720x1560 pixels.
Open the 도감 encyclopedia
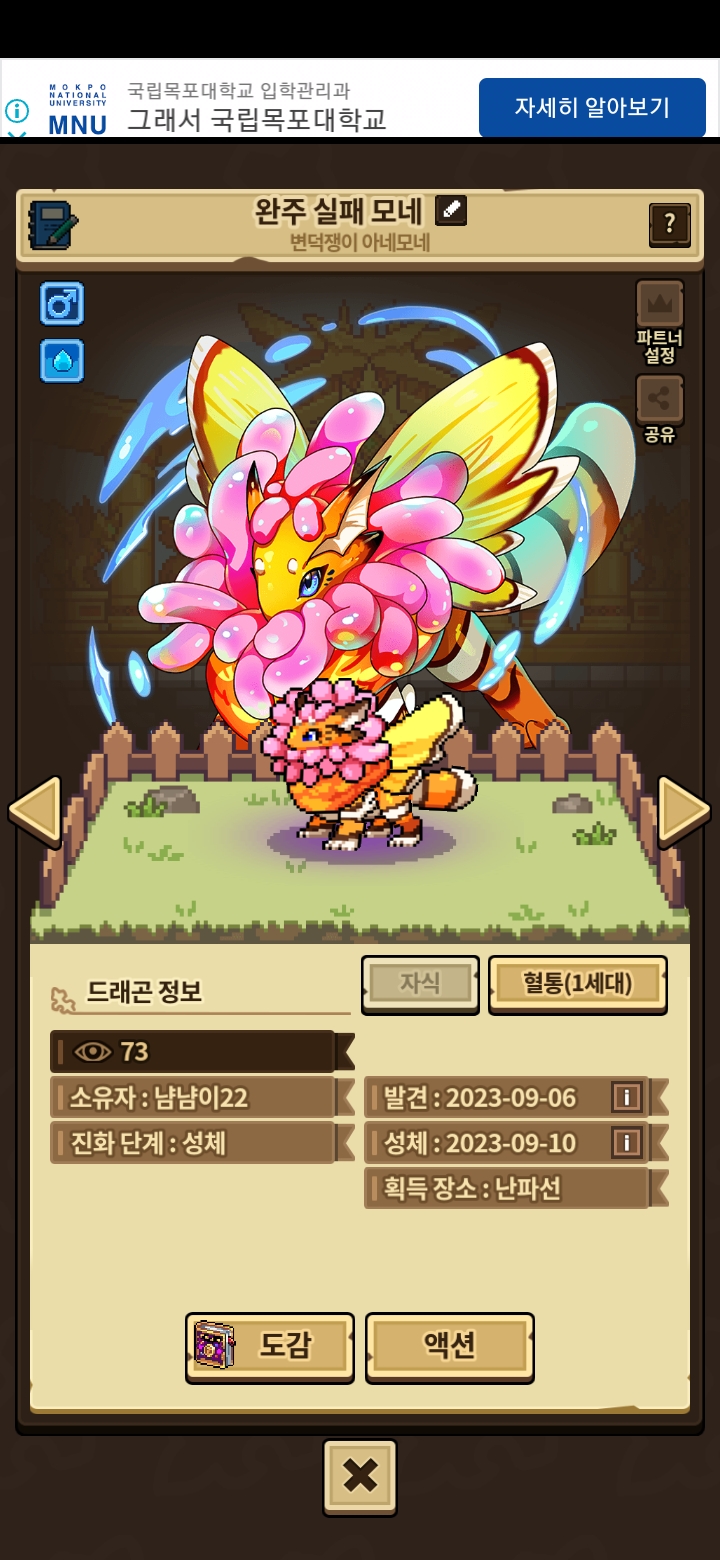pos(270,1347)
